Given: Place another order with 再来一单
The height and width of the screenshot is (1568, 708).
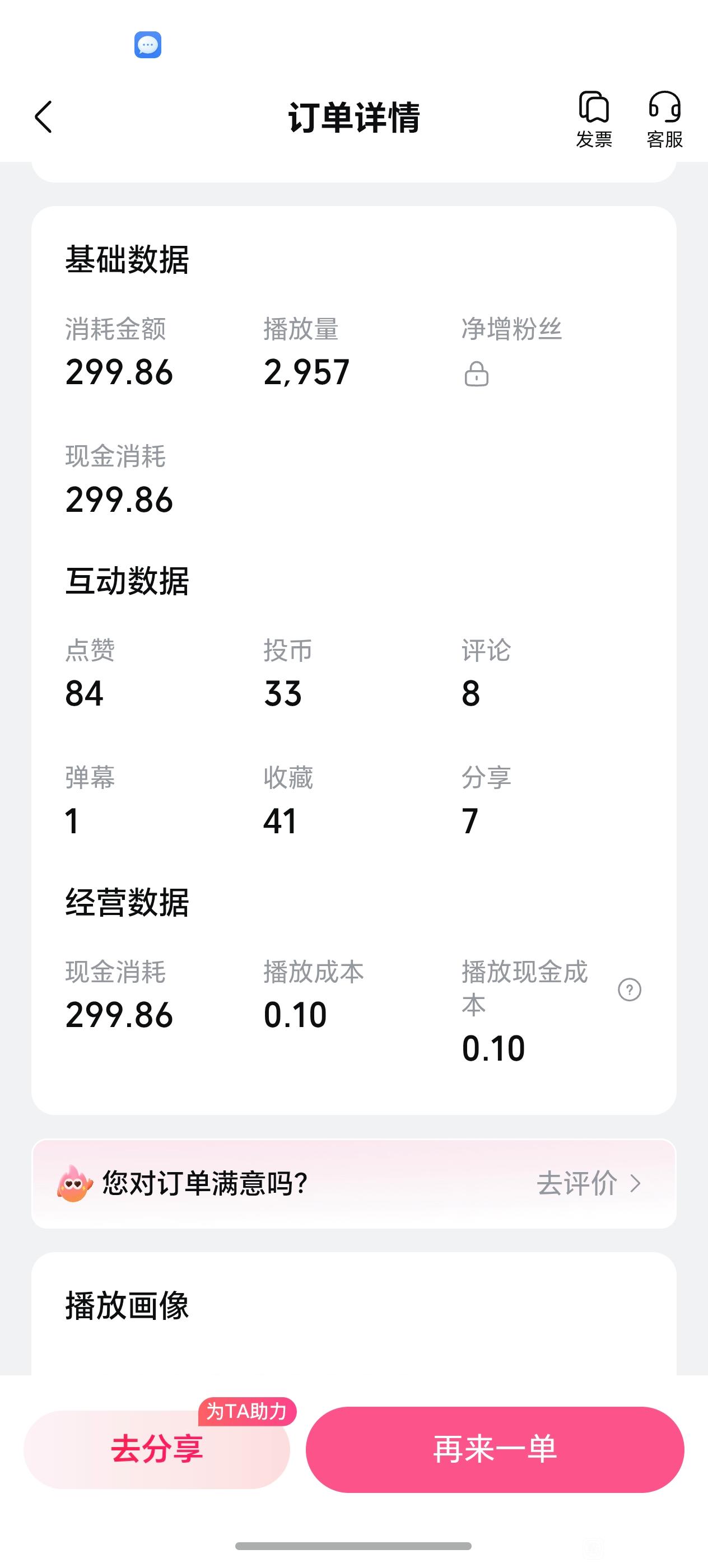Looking at the screenshot, I should (495, 1449).
